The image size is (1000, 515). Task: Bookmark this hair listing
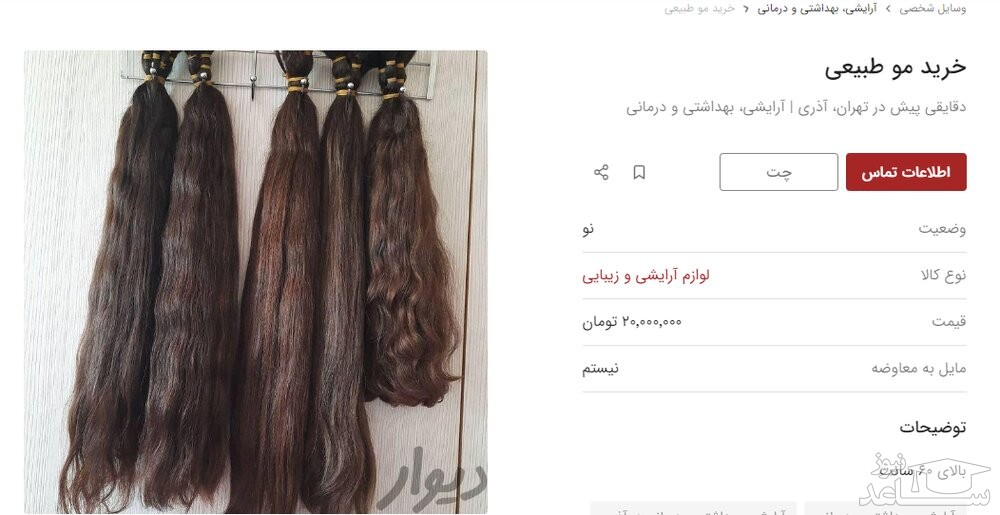pyautogui.click(x=639, y=172)
